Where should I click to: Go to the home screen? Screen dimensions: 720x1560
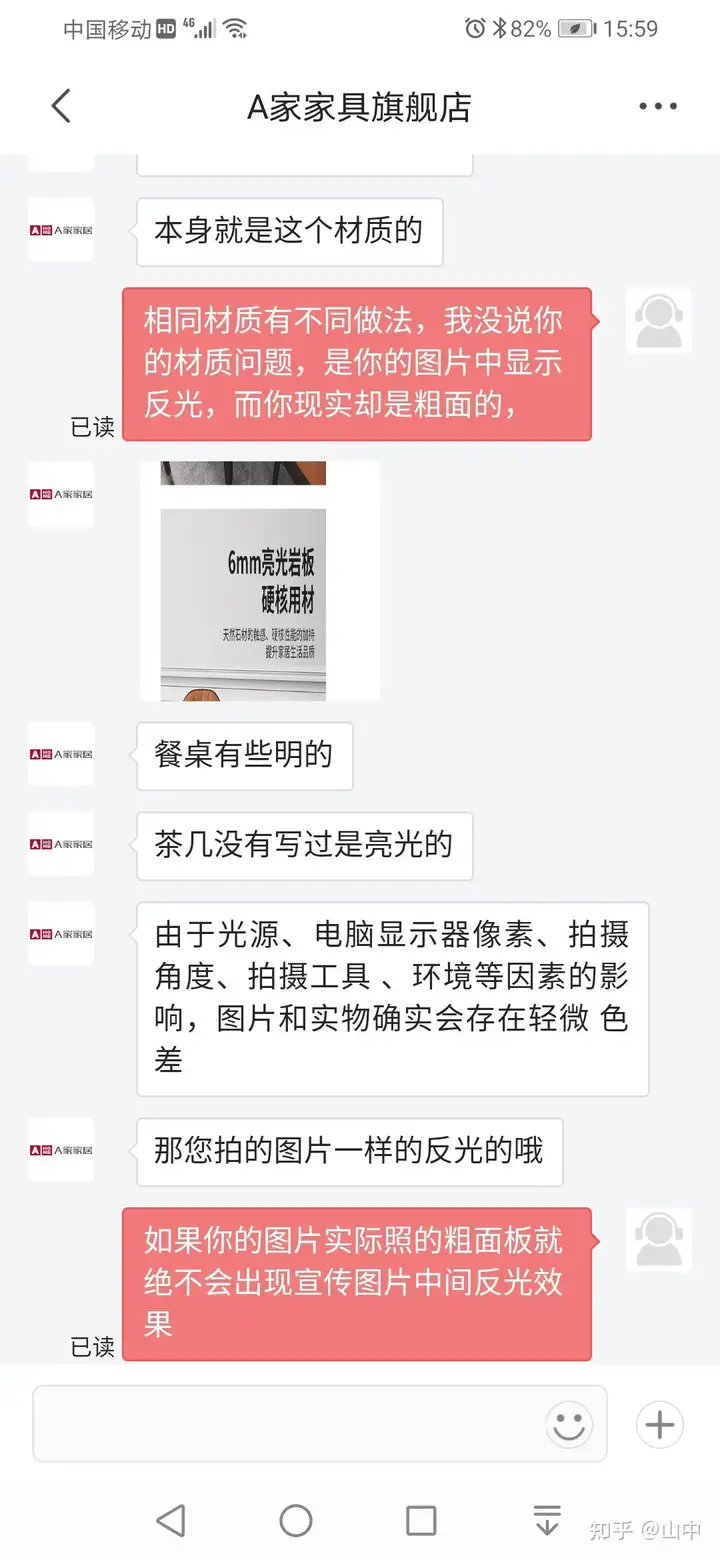pos(296,1521)
